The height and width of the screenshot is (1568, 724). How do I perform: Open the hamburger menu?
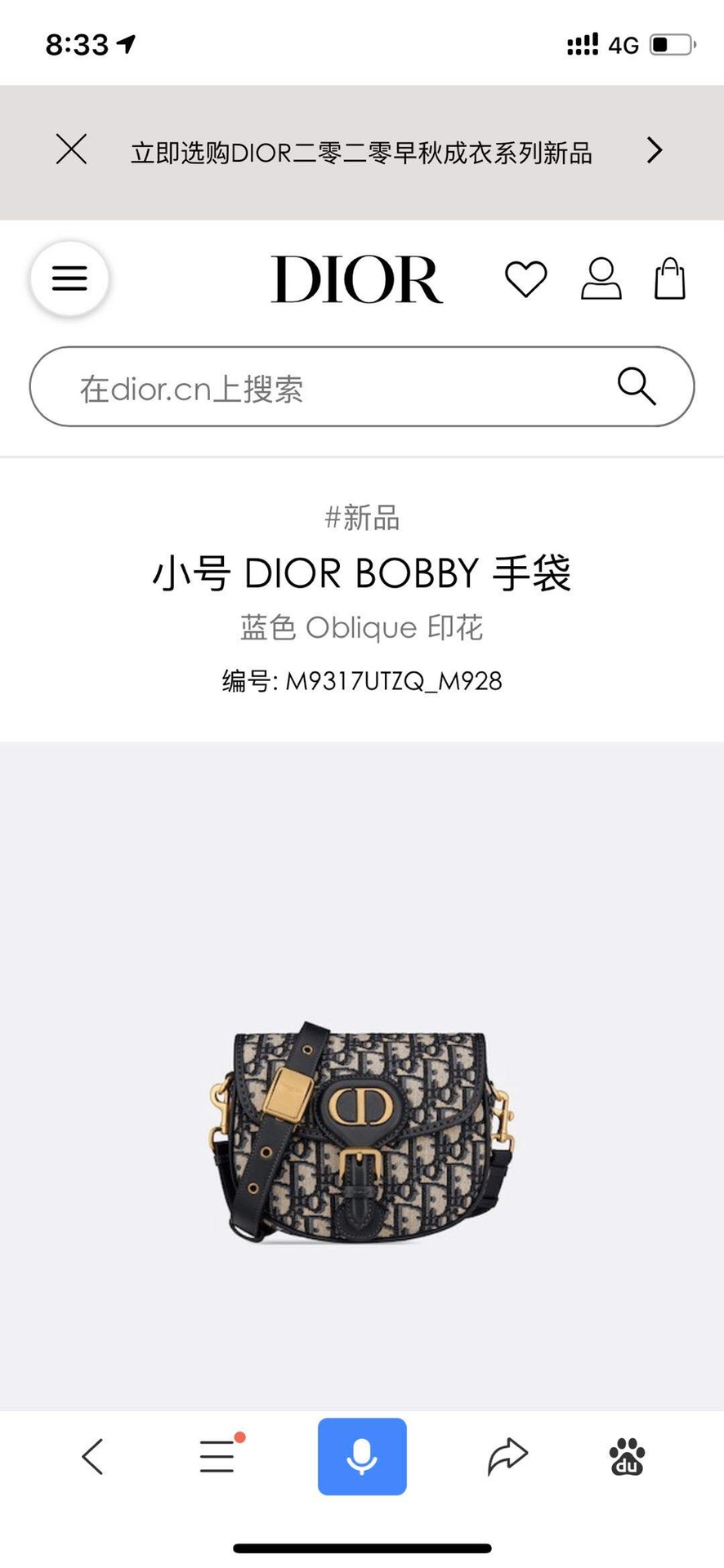point(69,278)
